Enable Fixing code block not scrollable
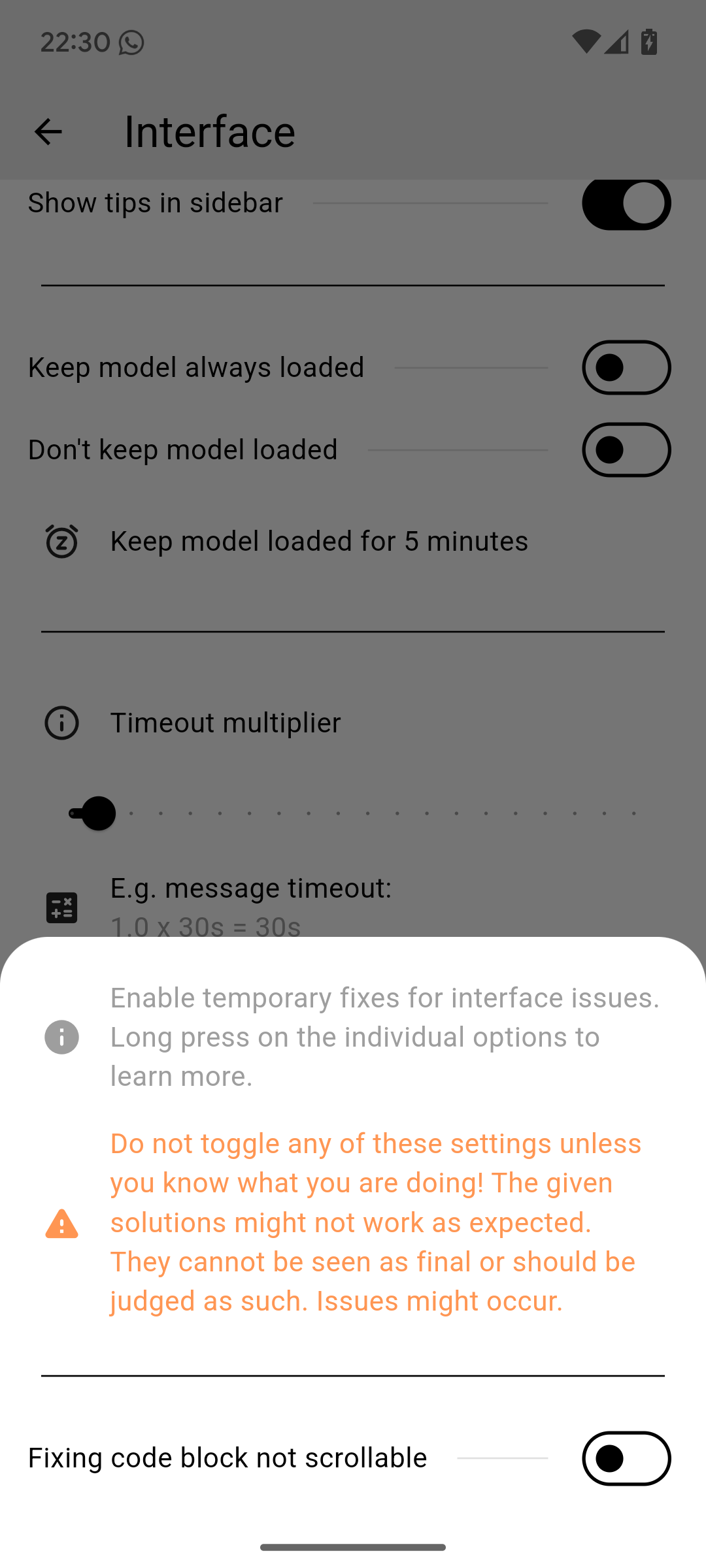706x1568 pixels. (626, 1458)
